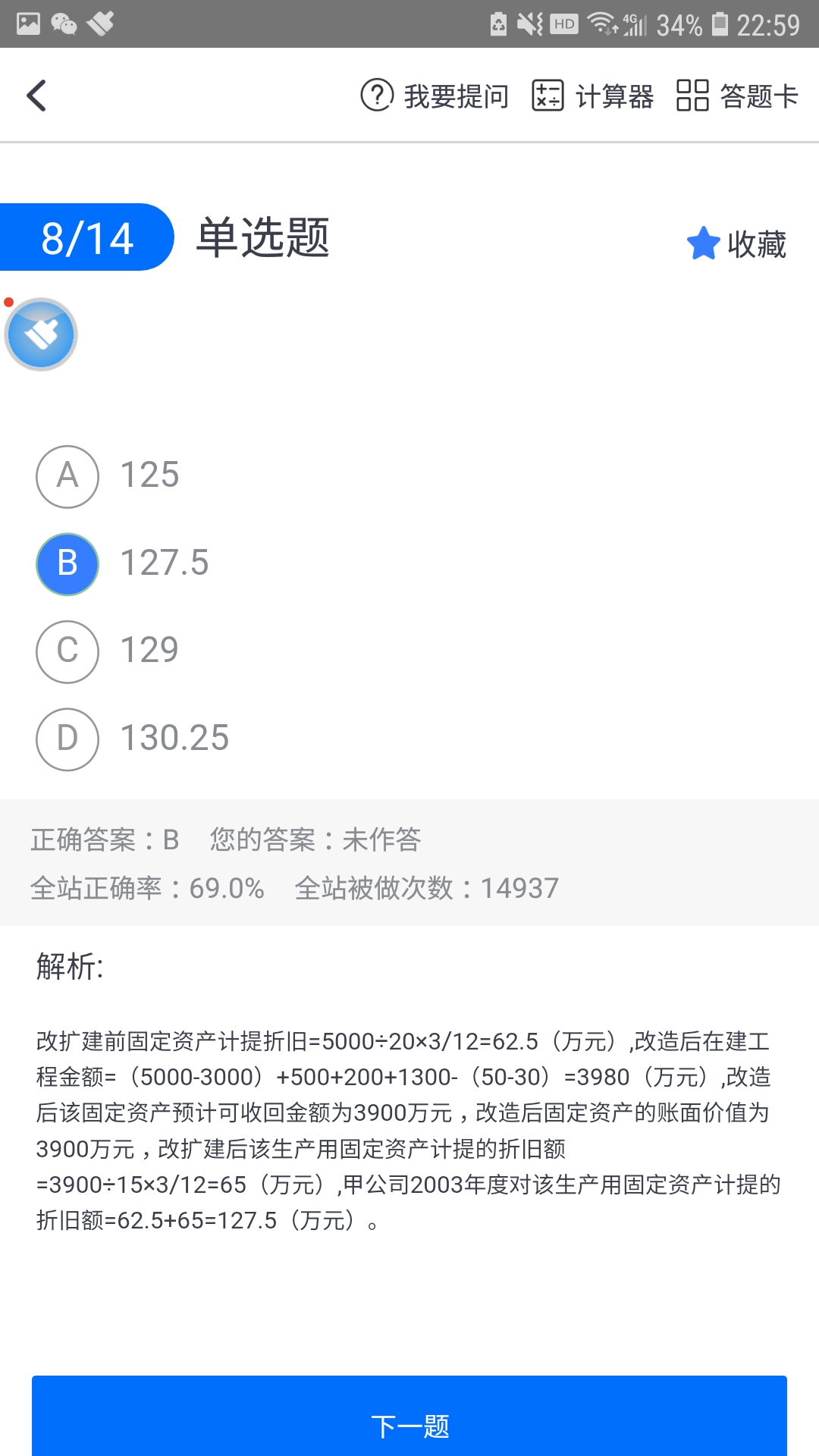The width and height of the screenshot is (819, 1456).
Task: Open the 计算器 calculator tool
Action: click(593, 96)
